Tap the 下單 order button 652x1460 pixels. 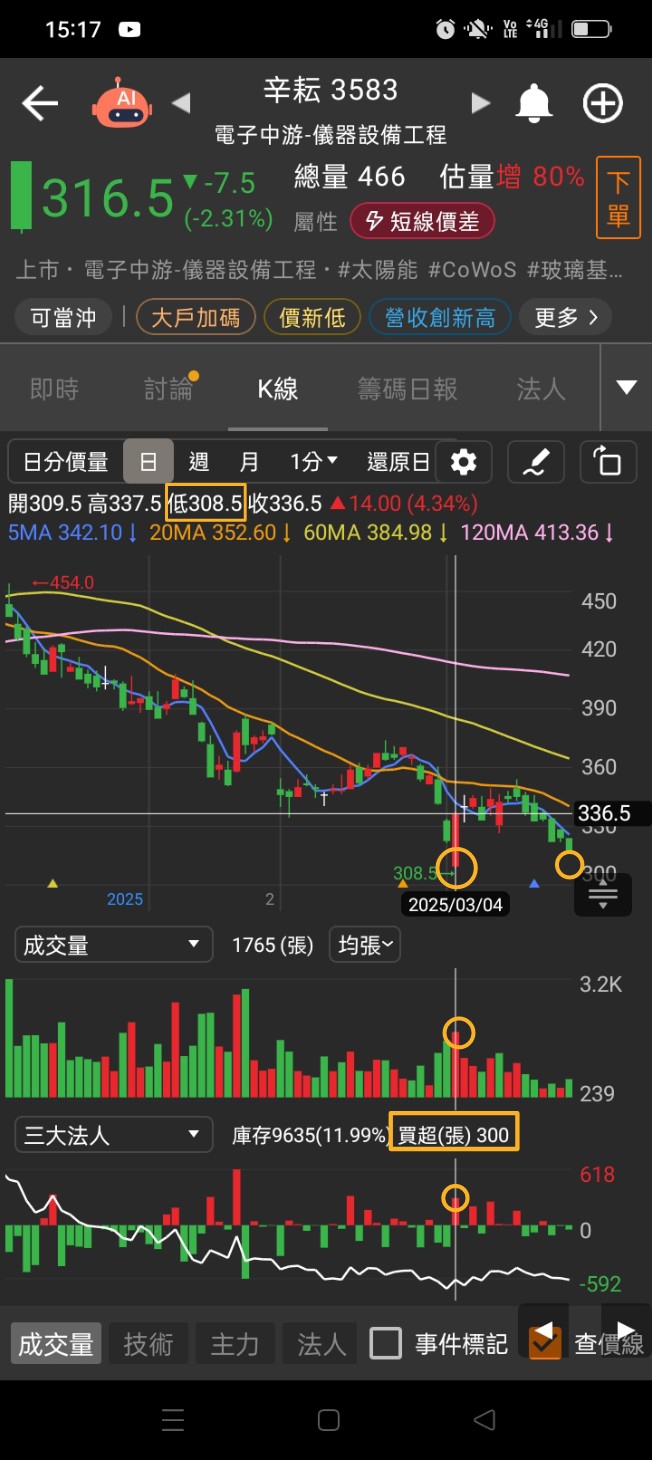point(618,198)
